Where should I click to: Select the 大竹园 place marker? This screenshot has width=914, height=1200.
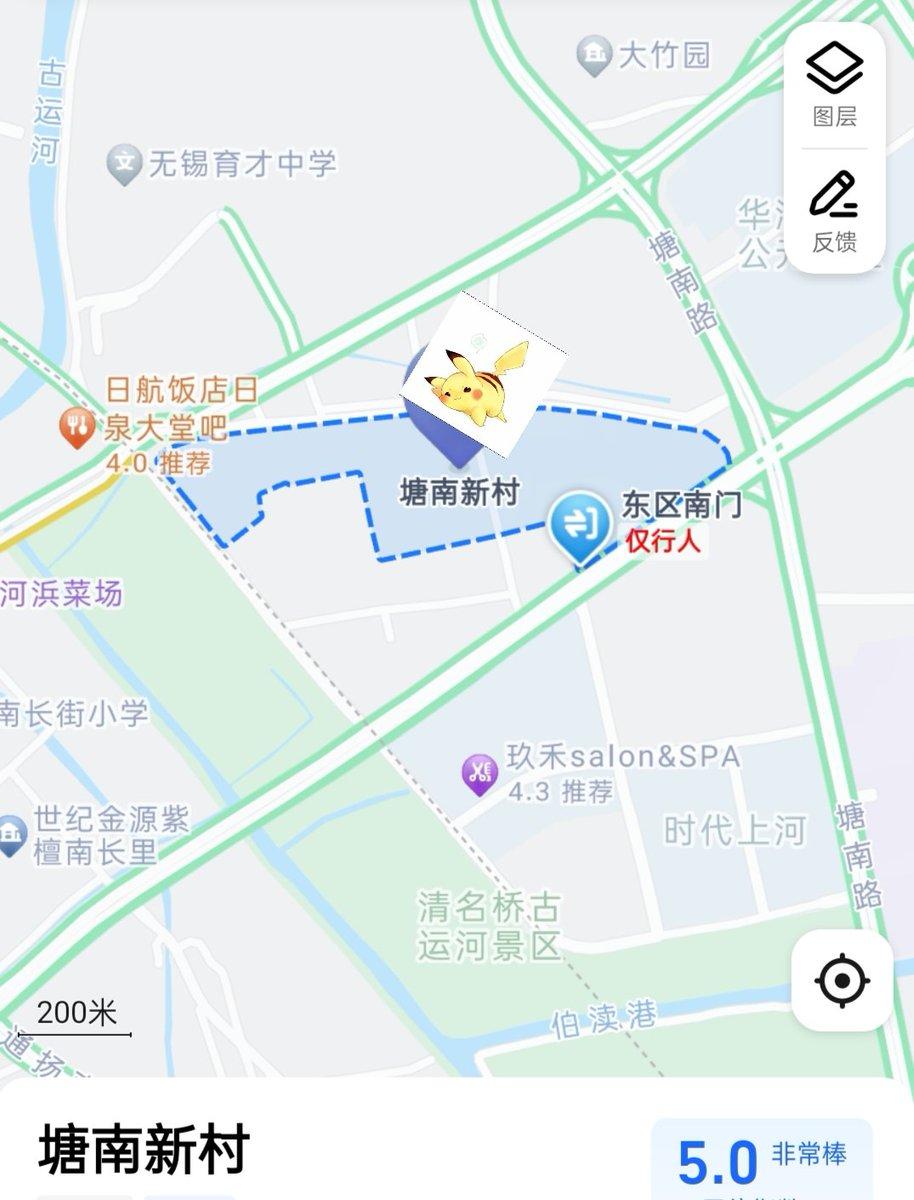click(x=595, y=54)
